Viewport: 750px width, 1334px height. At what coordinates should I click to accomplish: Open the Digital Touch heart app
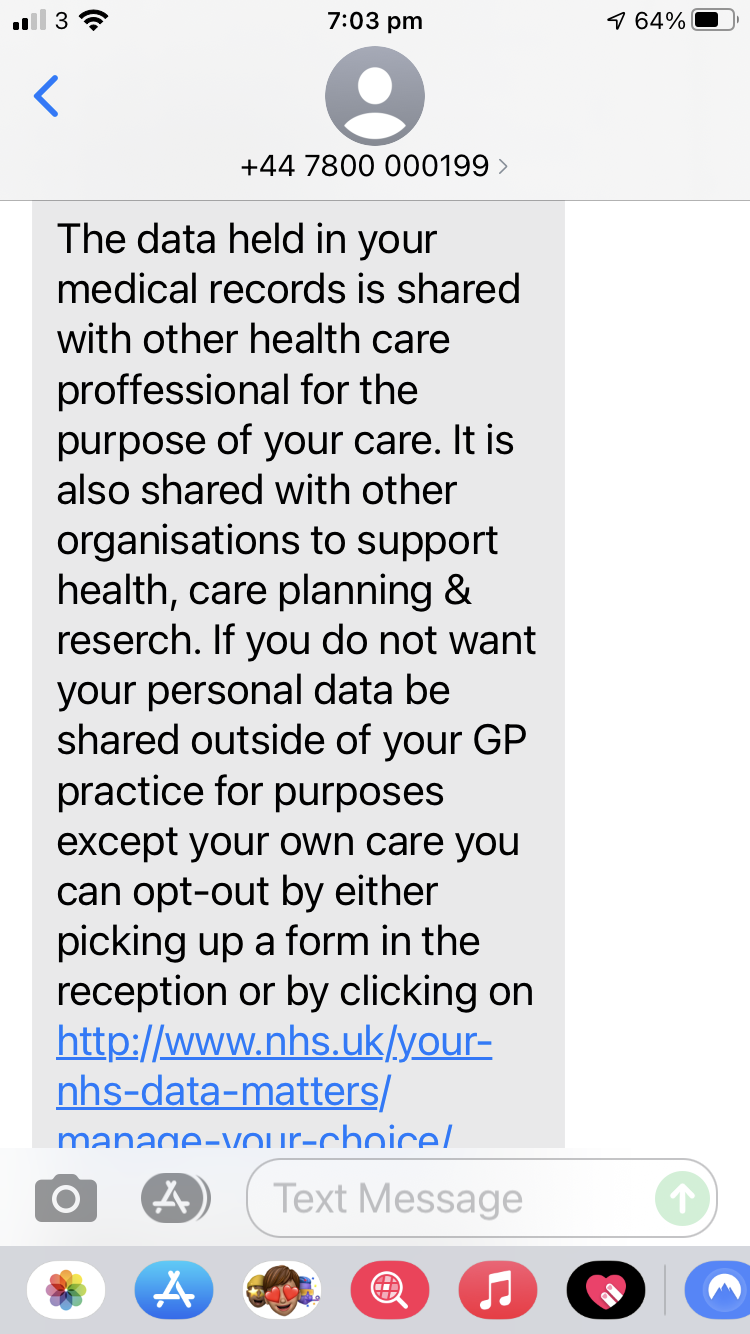pos(605,1290)
